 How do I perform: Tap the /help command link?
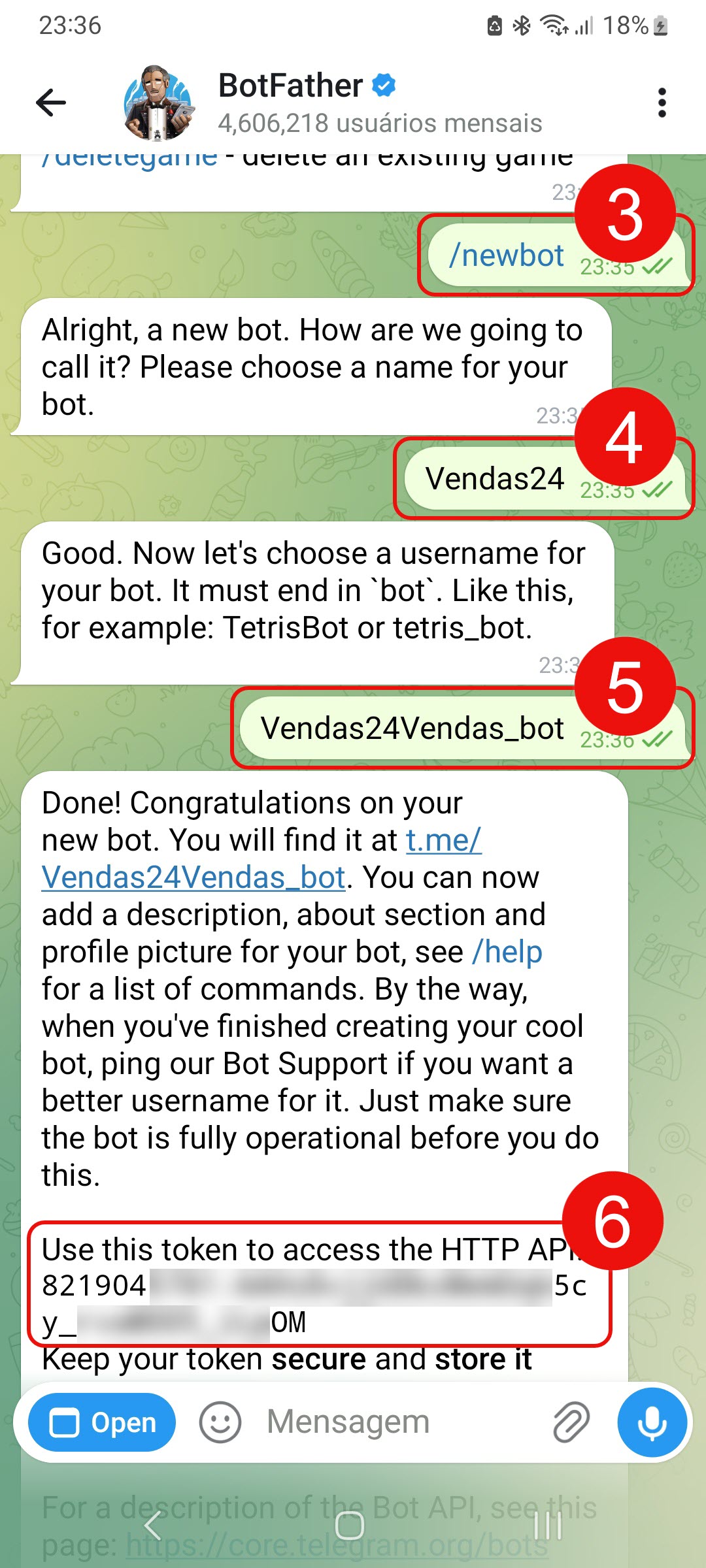point(507,952)
